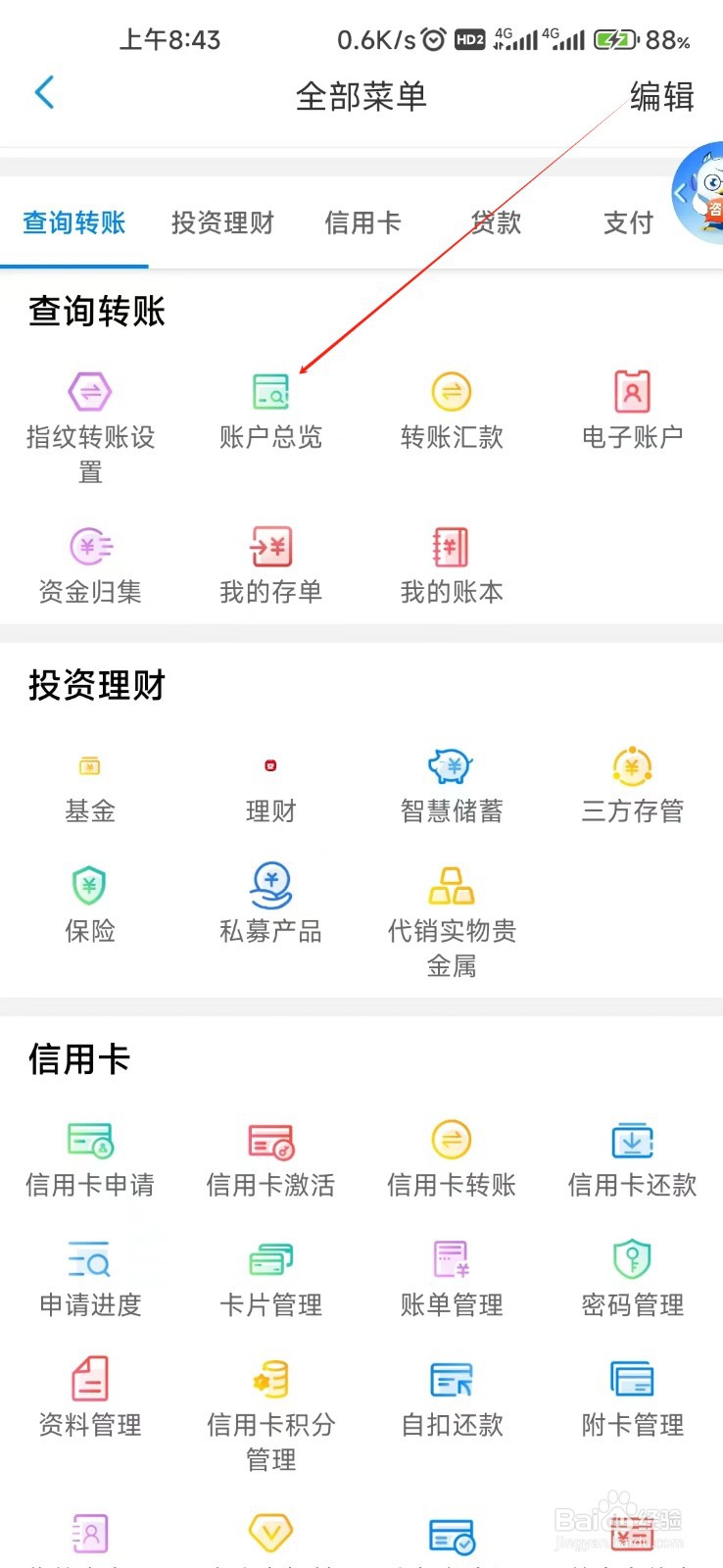The image size is (723, 1568).
Task: Switch to the 投资理财 tab
Action: [x=222, y=222]
